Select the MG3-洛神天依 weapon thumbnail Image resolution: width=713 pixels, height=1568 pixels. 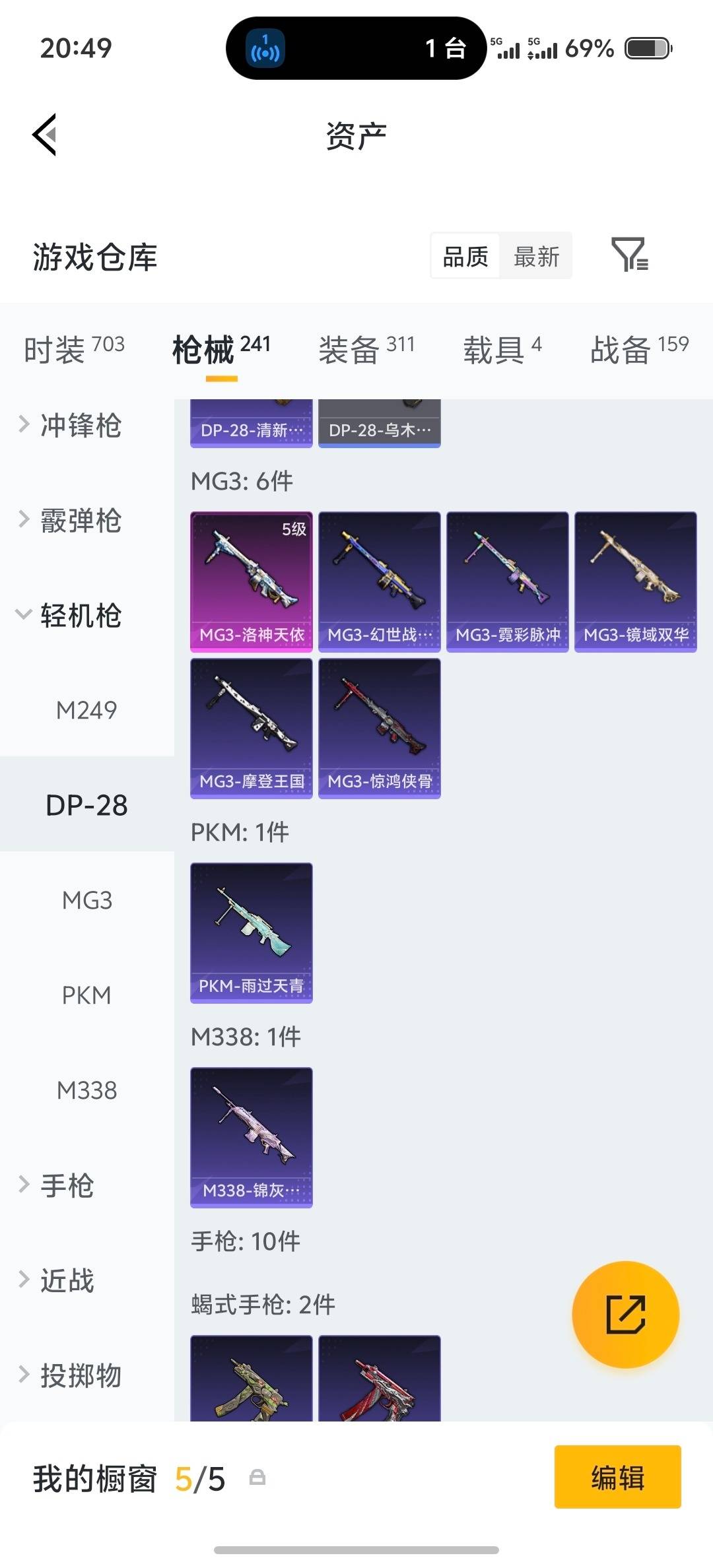tap(251, 581)
